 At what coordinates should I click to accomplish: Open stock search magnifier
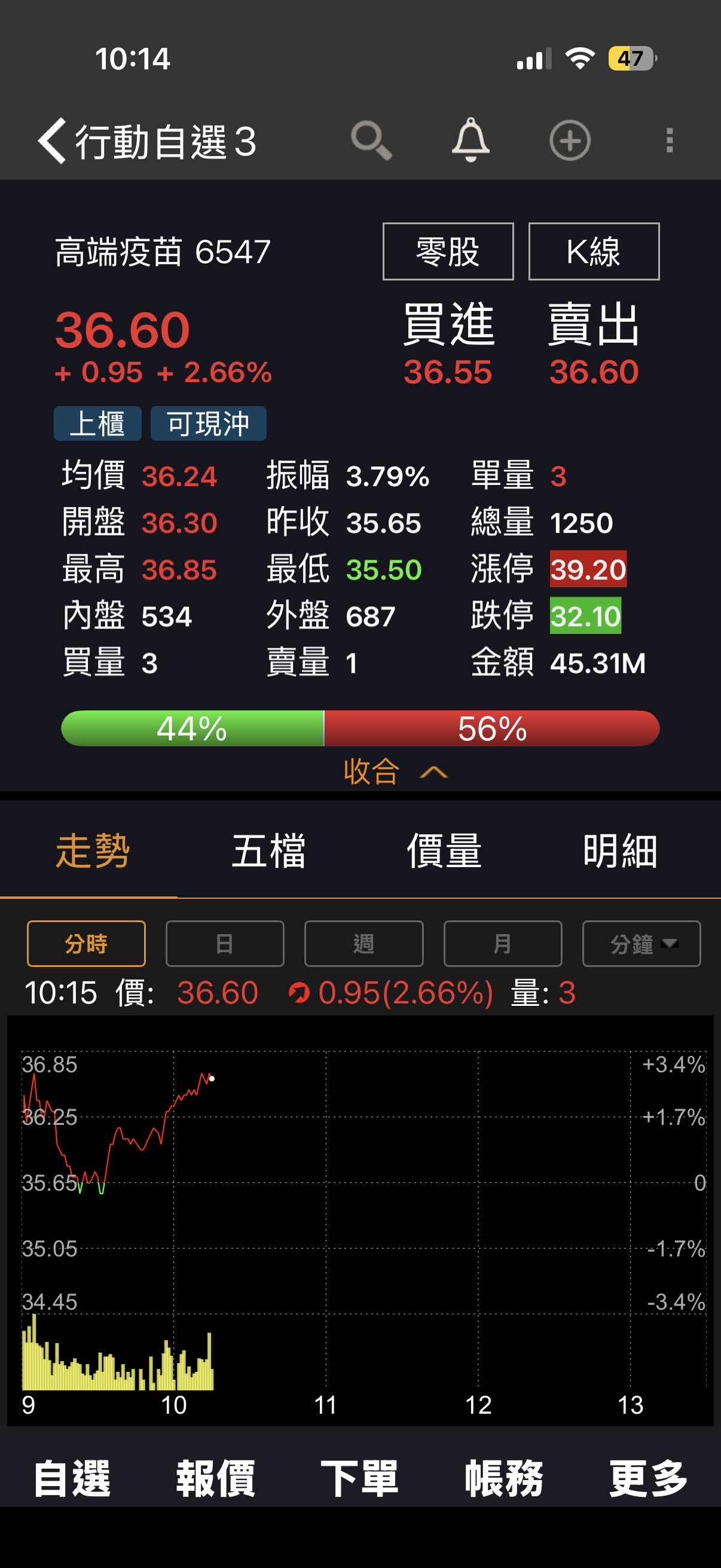click(371, 141)
